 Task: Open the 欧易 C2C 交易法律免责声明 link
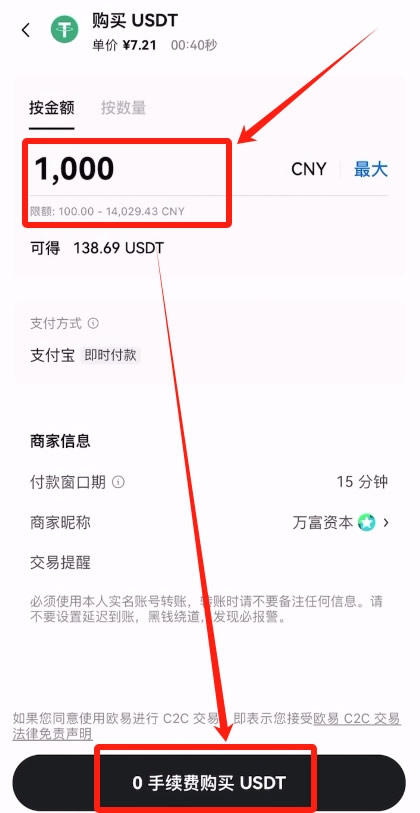(206, 726)
